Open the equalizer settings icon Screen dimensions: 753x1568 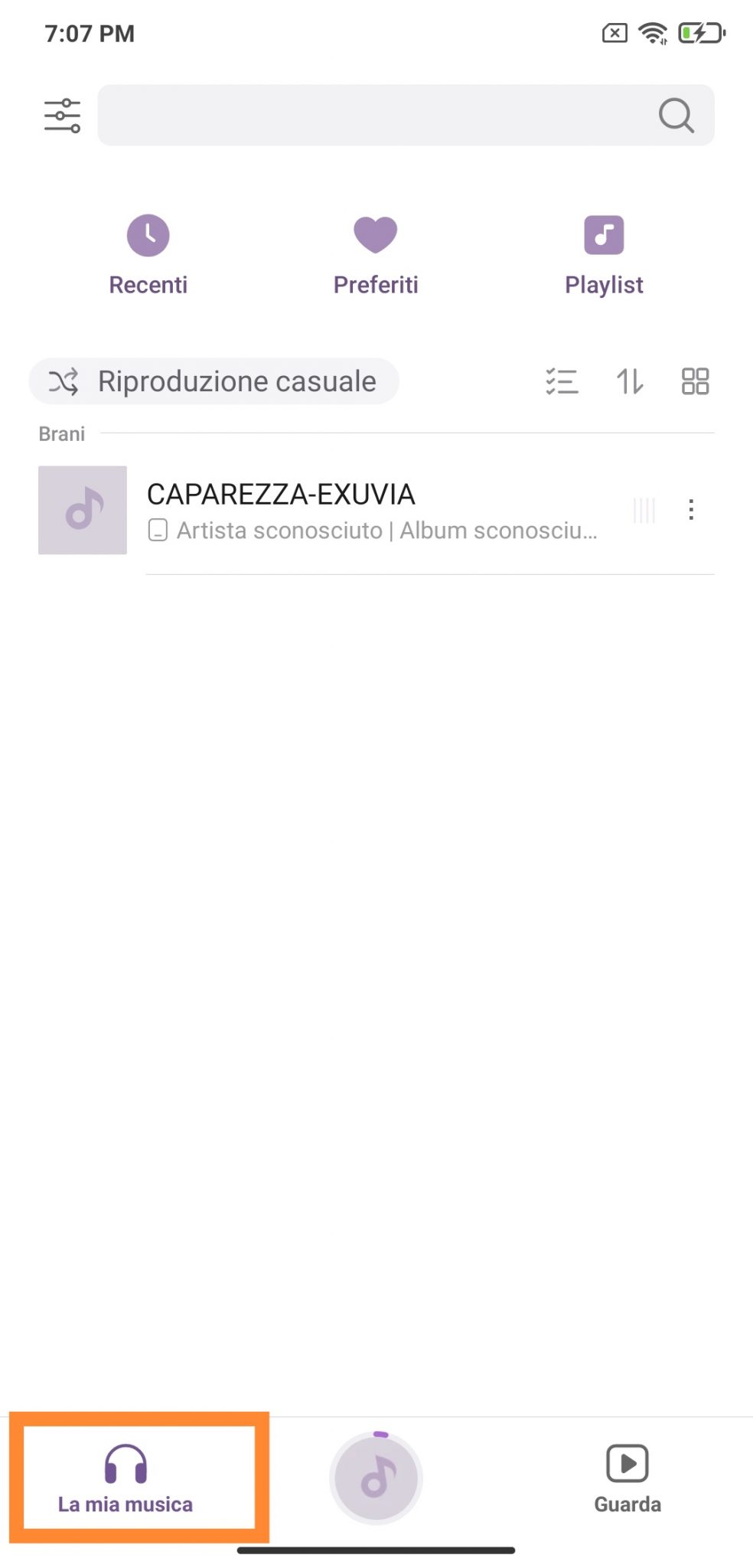[x=62, y=116]
